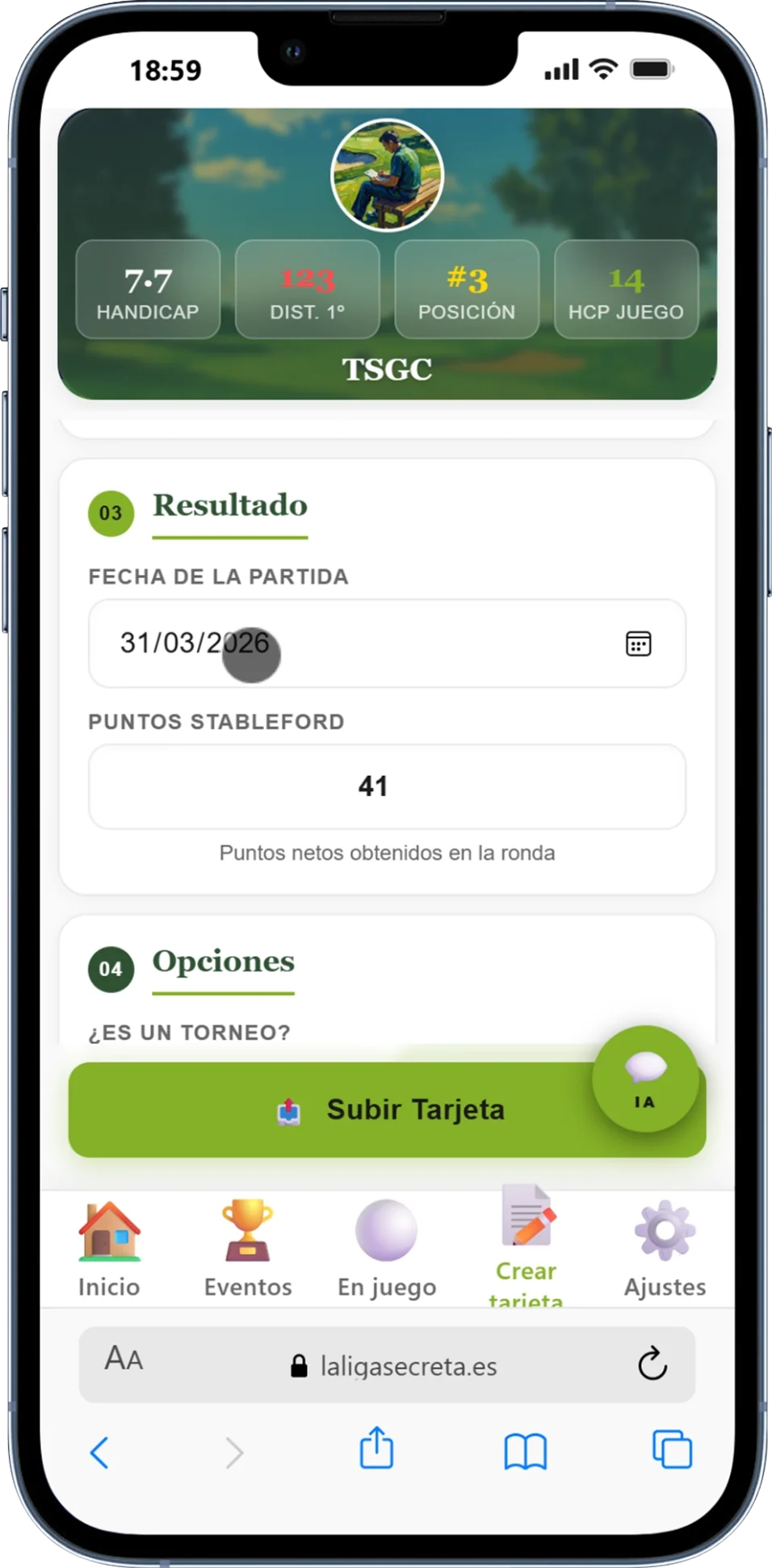
Task: Open Safari bookmarks icon
Action: pyautogui.click(x=525, y=1449)
